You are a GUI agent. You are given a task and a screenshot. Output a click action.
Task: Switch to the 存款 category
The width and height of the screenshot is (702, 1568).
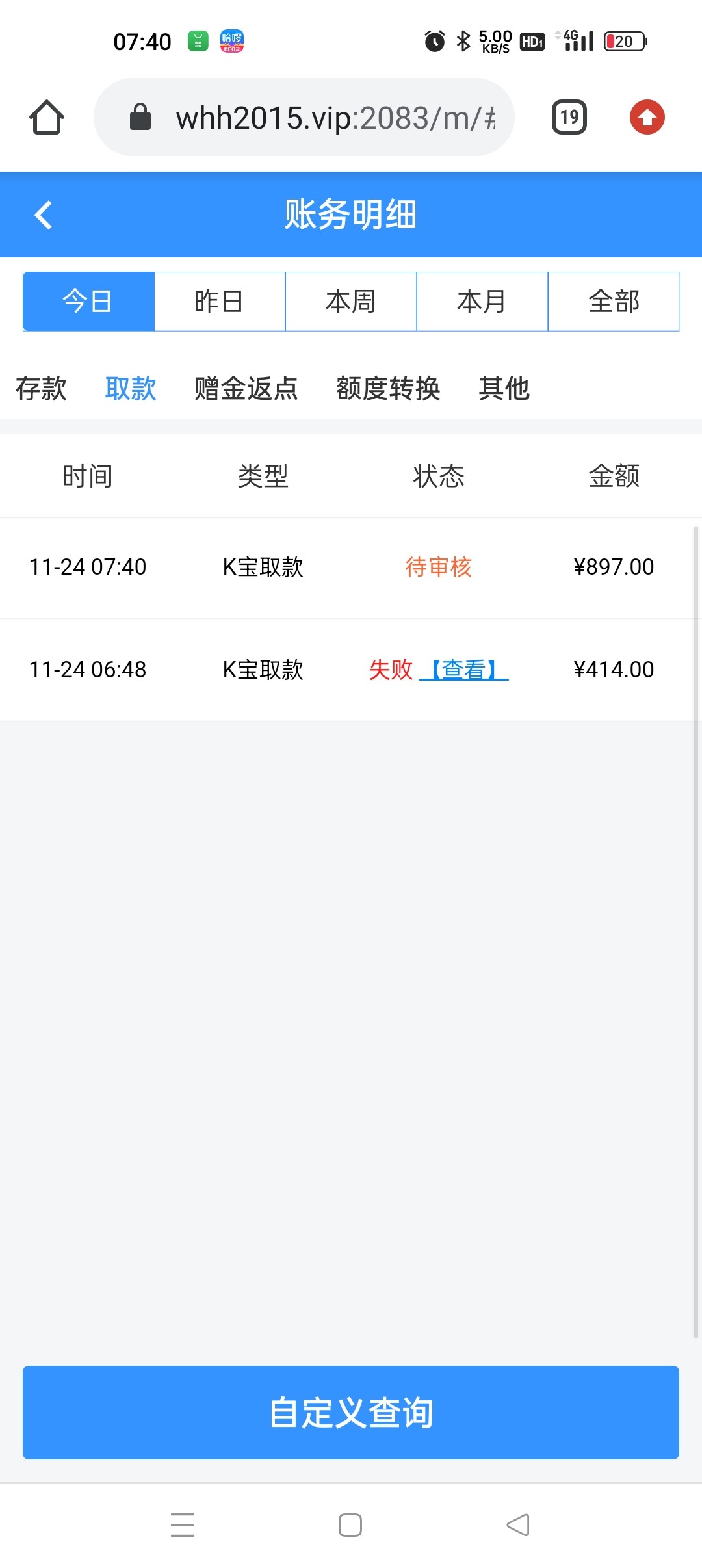(x=41, y=389)
